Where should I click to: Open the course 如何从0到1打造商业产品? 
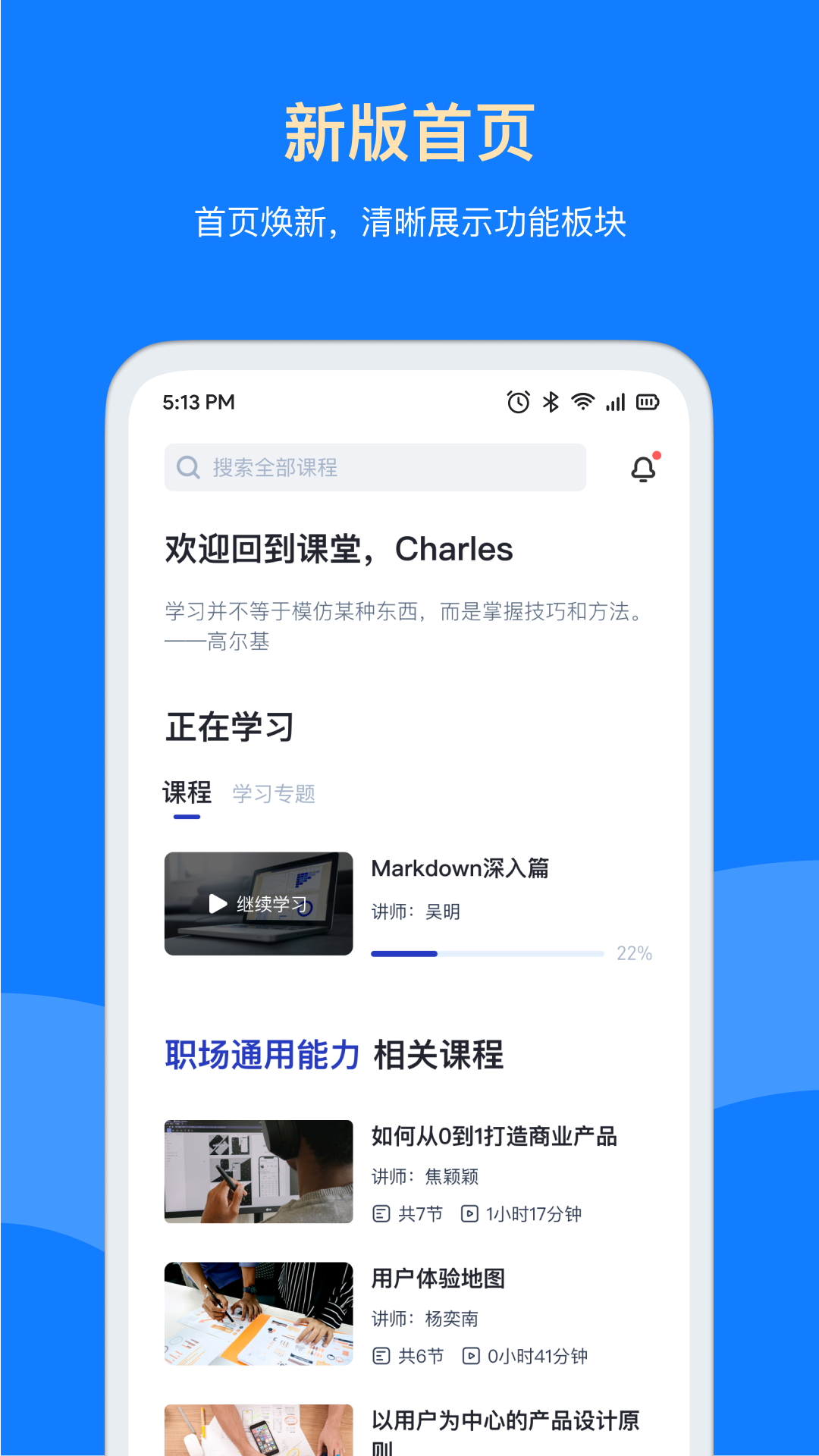pyautogui.click(x=494, y=1136)
